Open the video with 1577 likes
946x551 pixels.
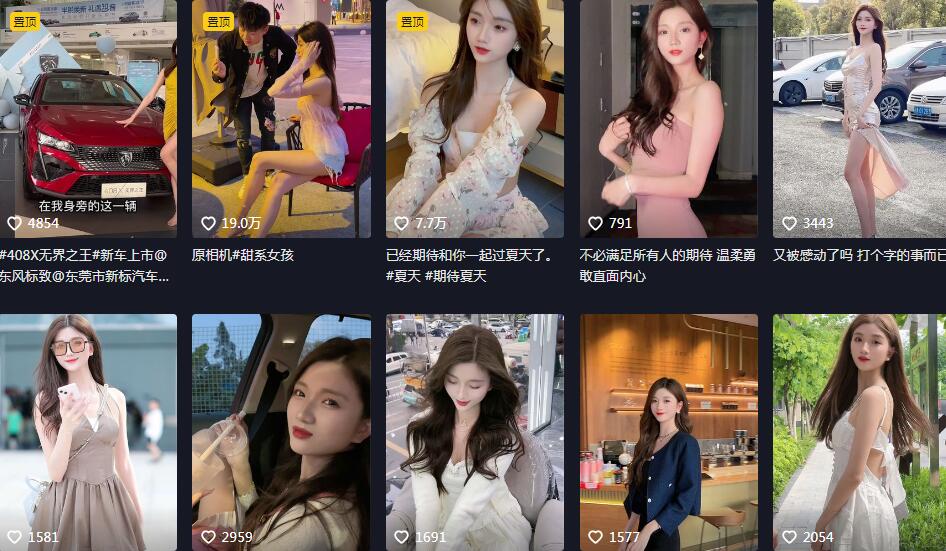(x=668, y=432)
